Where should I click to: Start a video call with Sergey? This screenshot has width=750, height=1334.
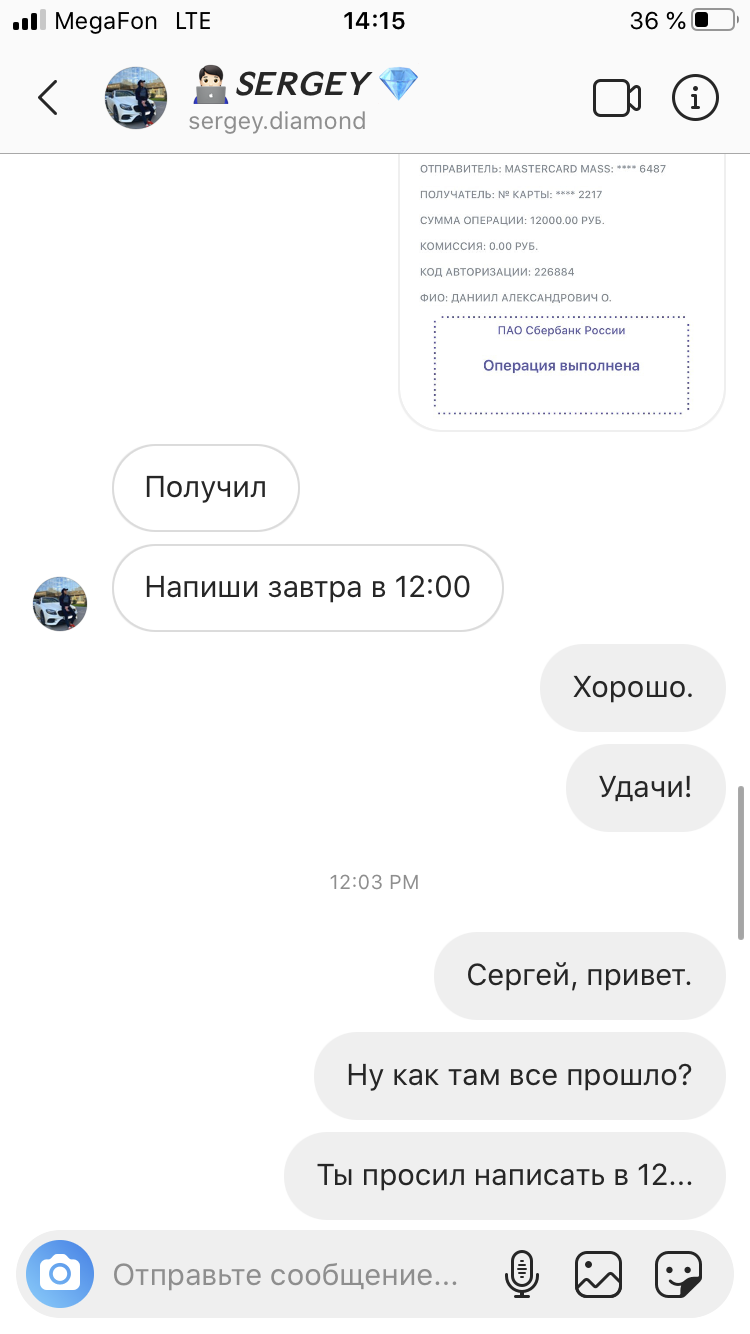(x=617, y=98)
